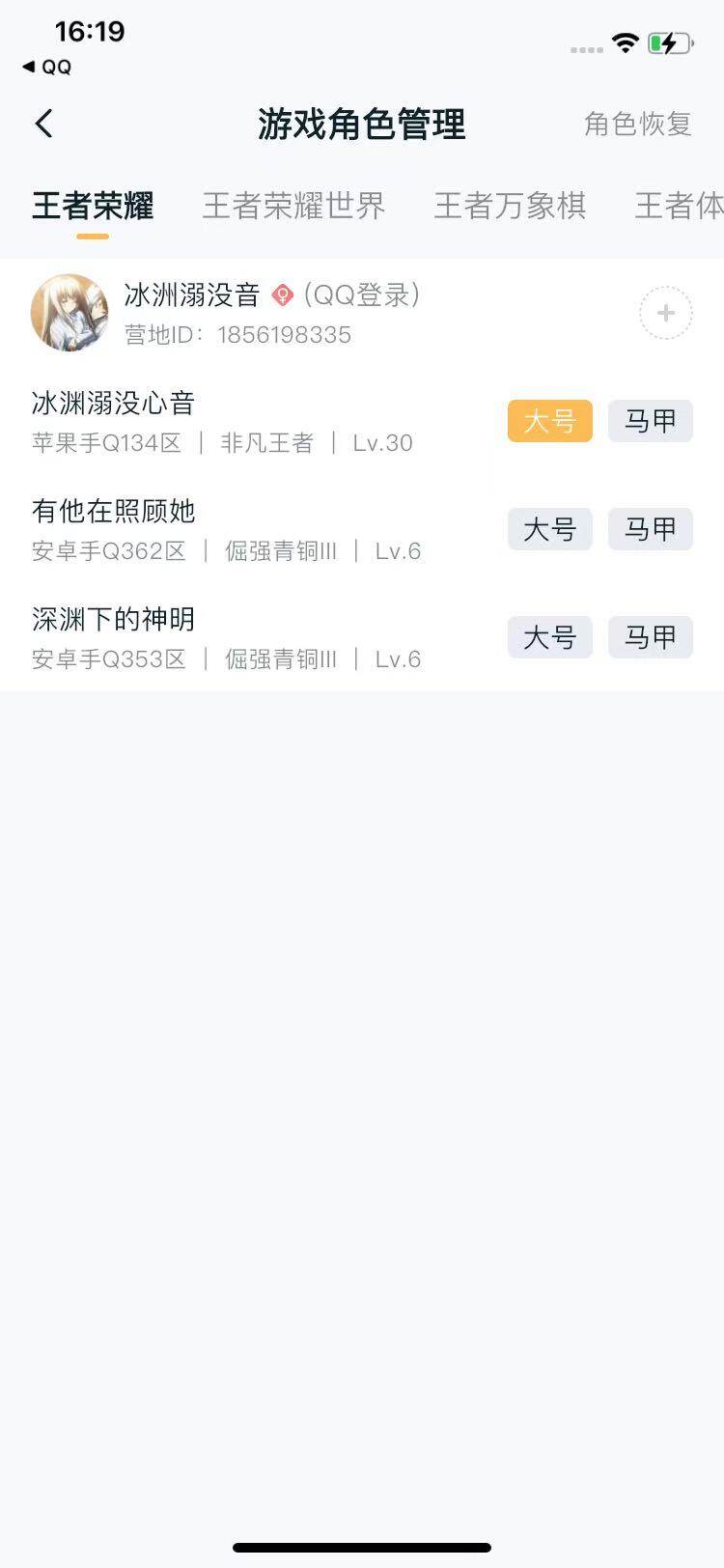The image size is (724, 1568).
Task: Toggle 大号 for 深渊下的神明
Action: pos(549,637)
